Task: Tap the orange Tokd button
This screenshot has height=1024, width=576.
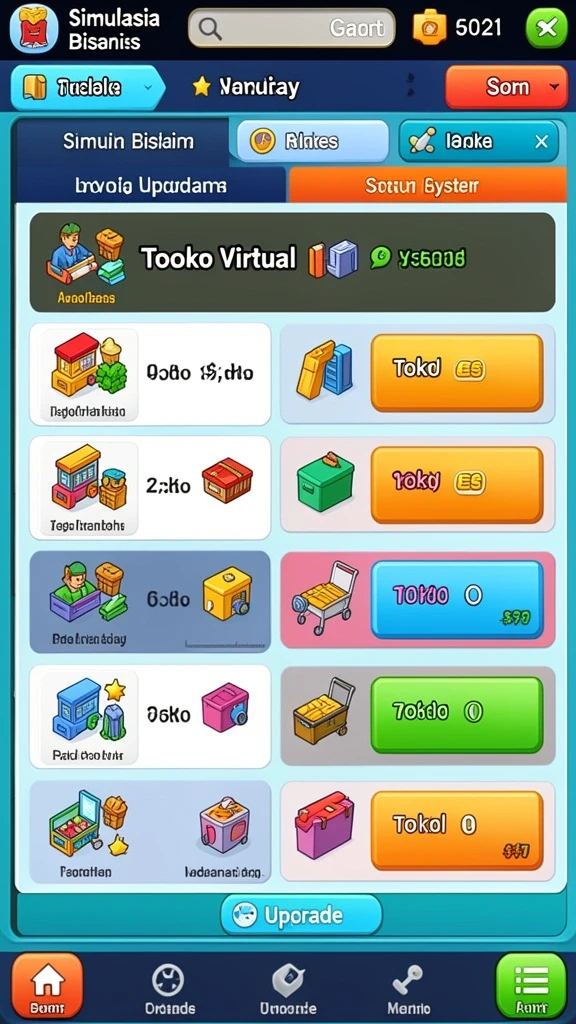Action: [x=456, y=372]
